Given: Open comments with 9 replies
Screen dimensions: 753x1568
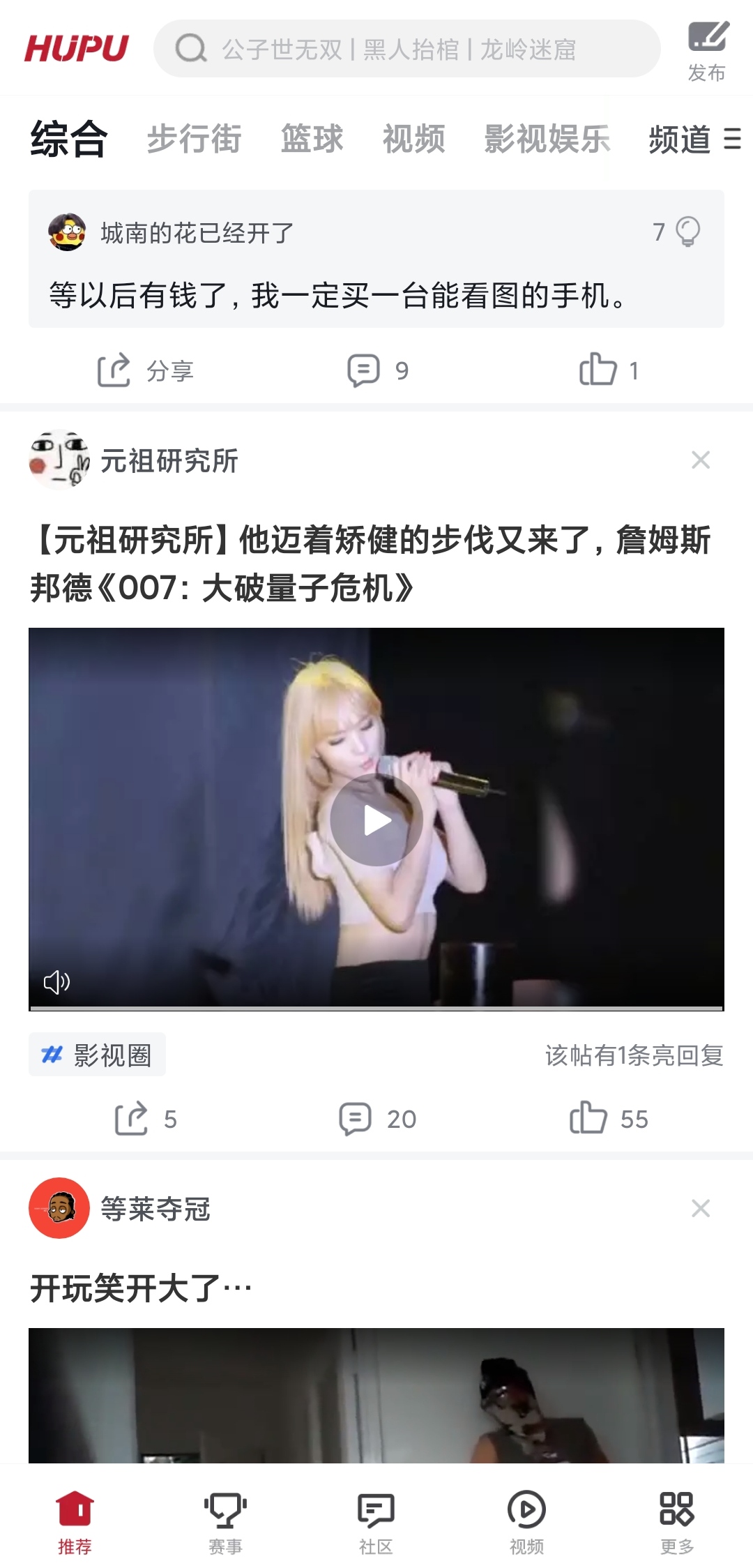Looking at the screenshot, I should (377, 370).
